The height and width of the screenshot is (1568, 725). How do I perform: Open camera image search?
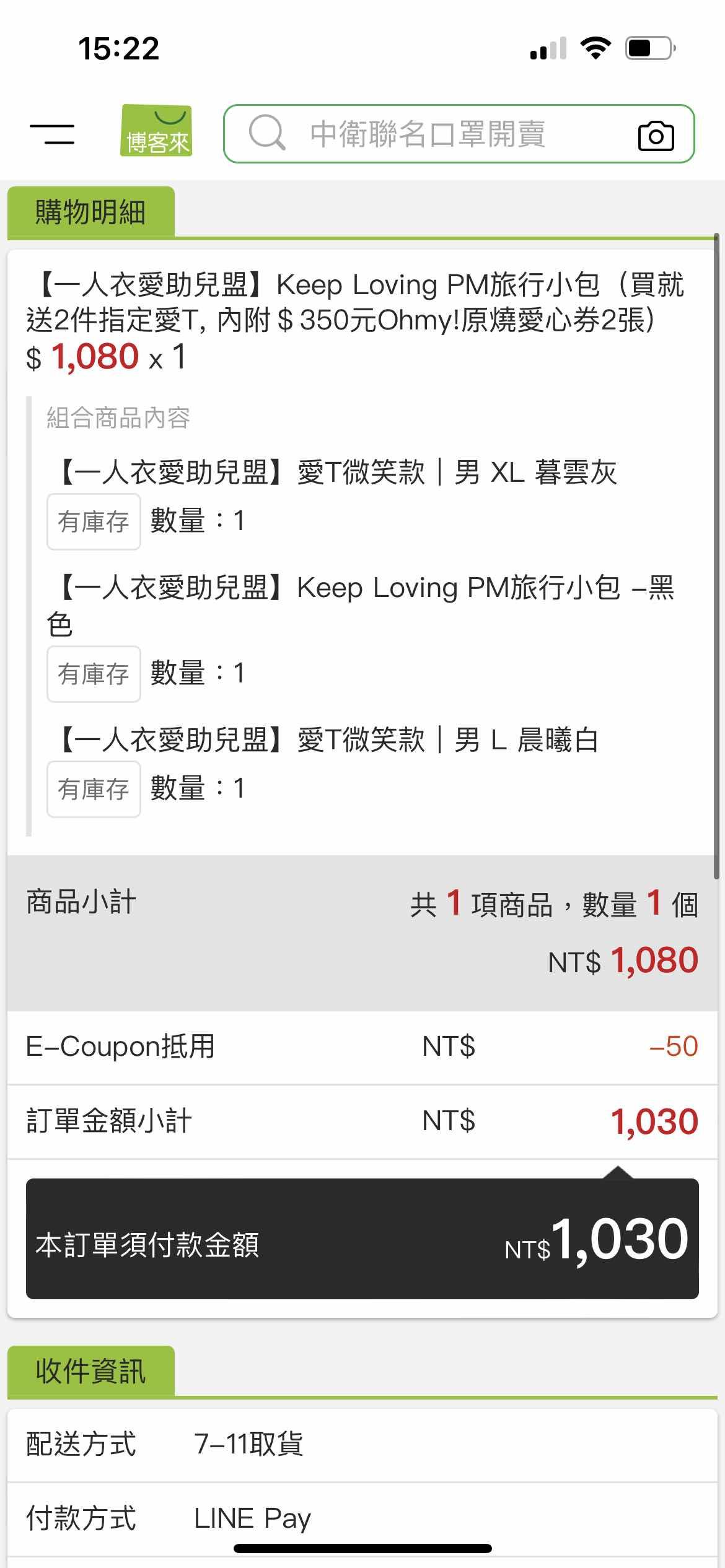[656, 135]
